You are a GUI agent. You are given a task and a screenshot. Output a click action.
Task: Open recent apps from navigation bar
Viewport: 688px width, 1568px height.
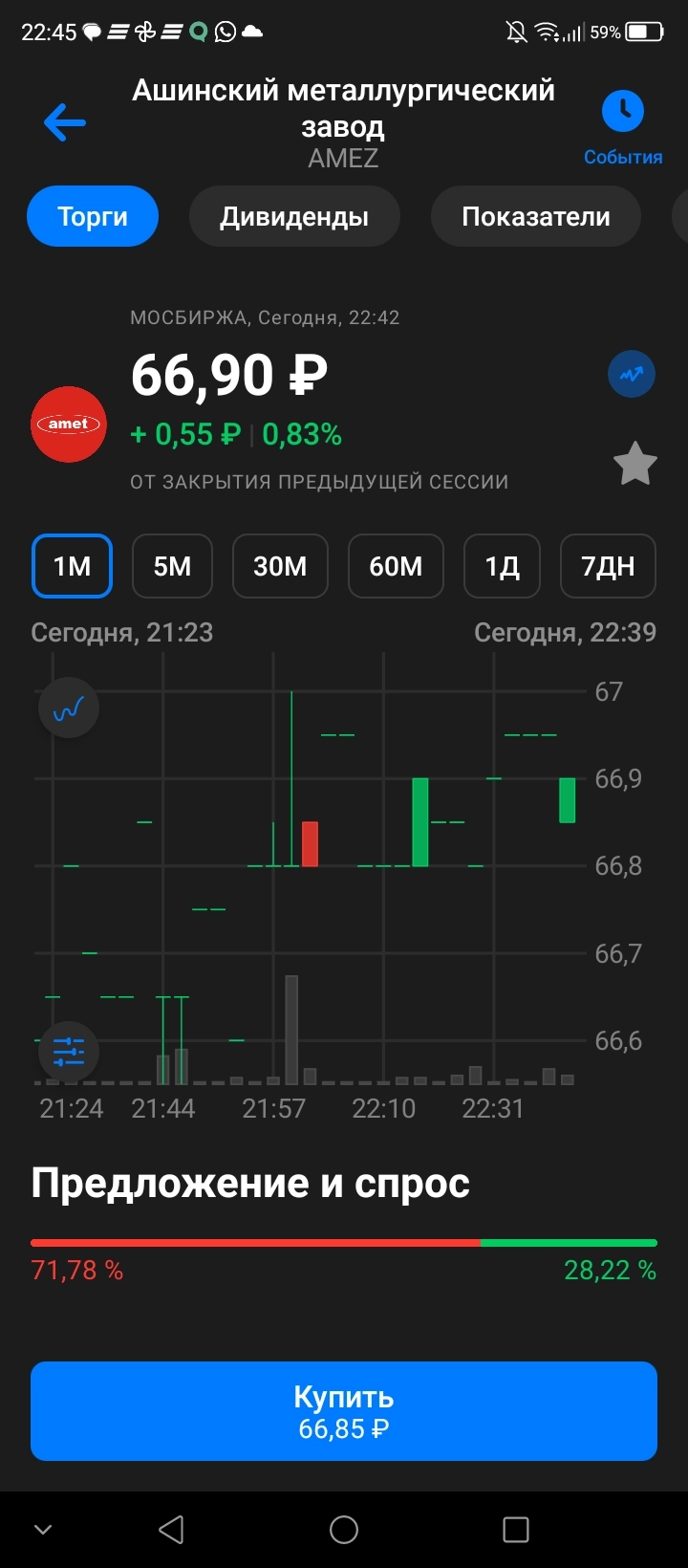point(516,1530)
